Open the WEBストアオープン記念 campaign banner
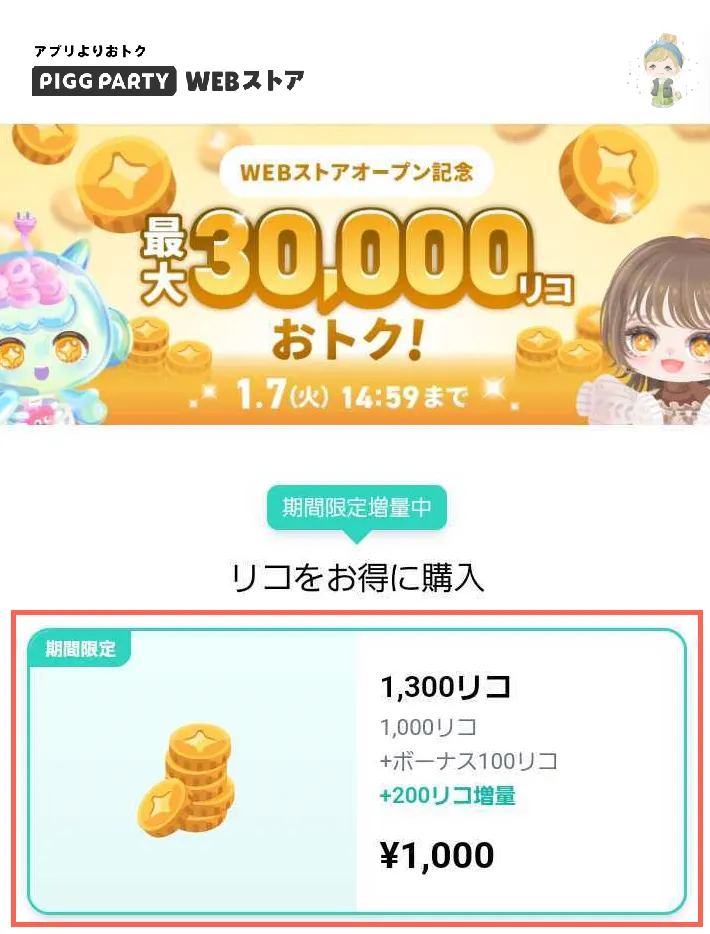The image size is (710, 934). point(355,274)
